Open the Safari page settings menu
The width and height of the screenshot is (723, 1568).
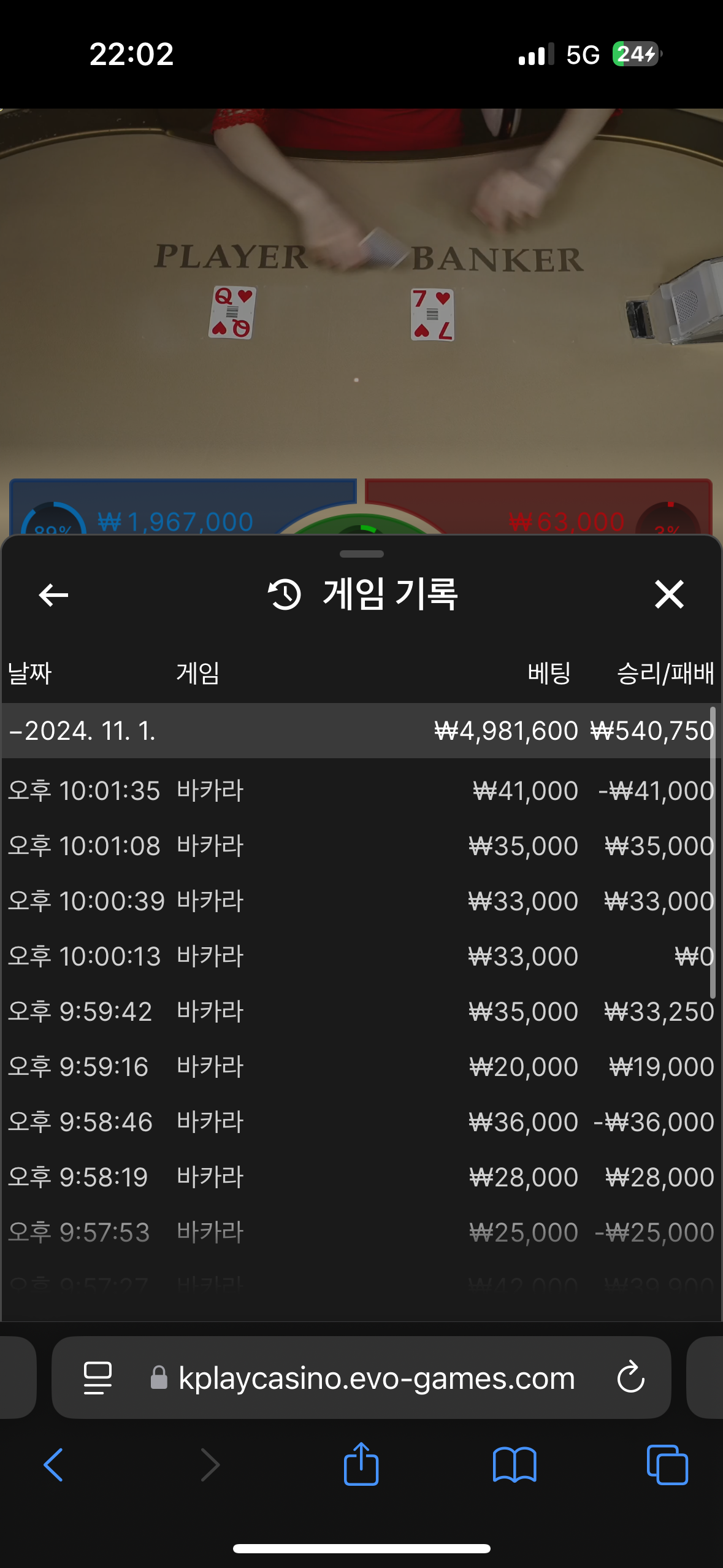98,1378
